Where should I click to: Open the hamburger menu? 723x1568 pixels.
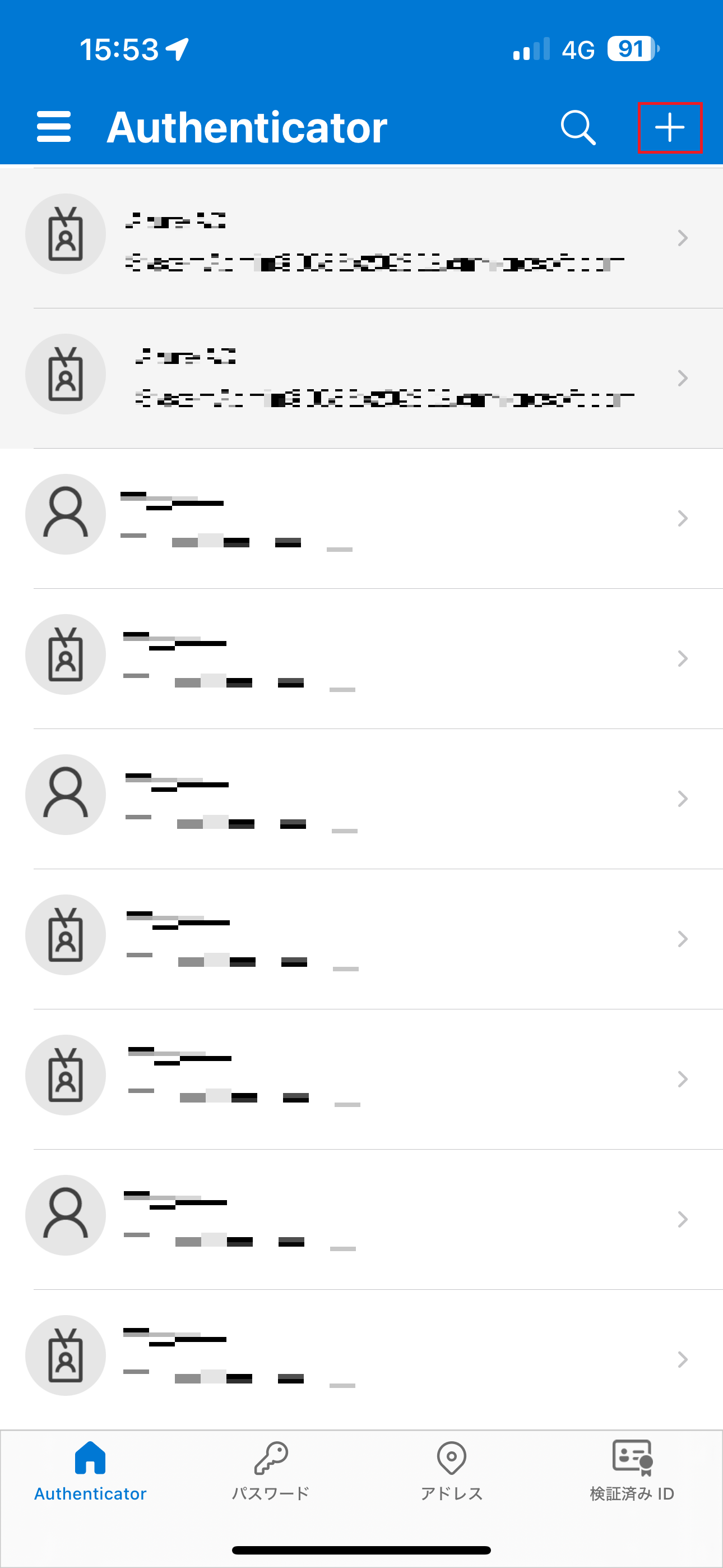(54, 127)
